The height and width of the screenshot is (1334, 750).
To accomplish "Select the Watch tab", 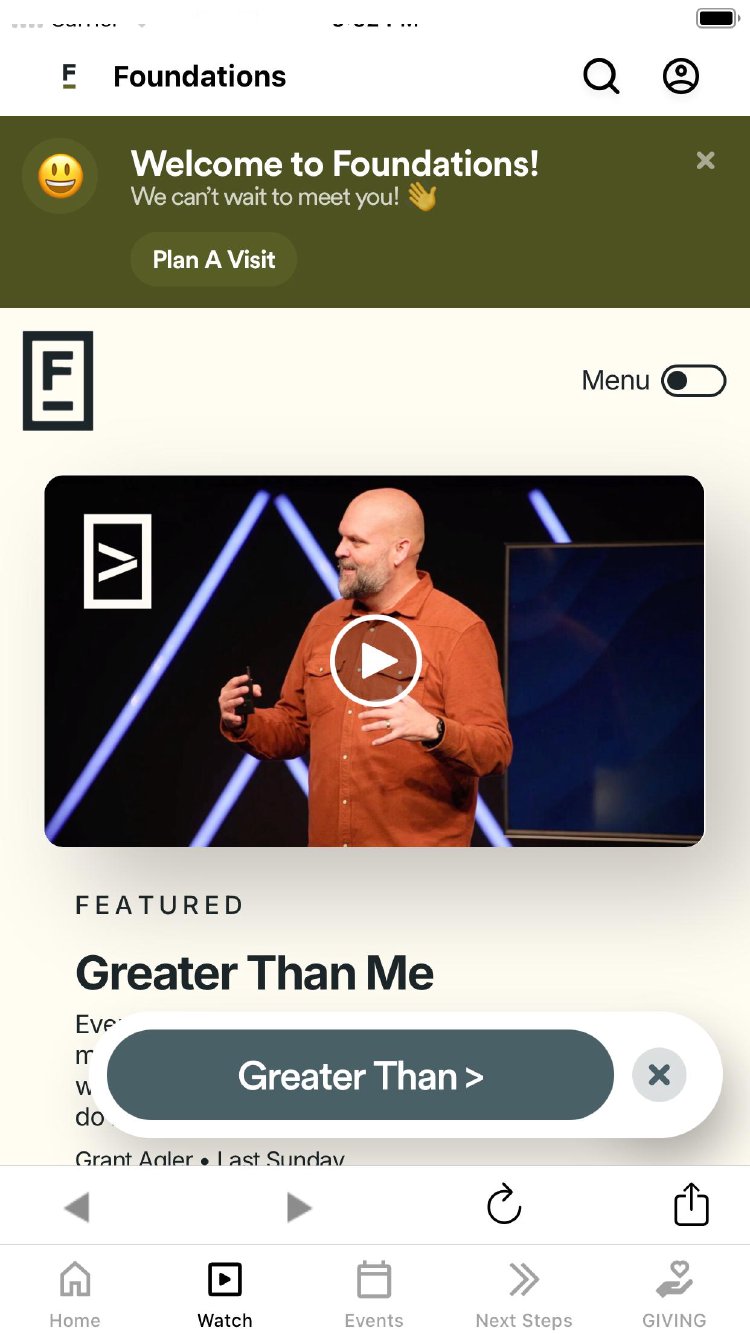I will coord(225,1295).
